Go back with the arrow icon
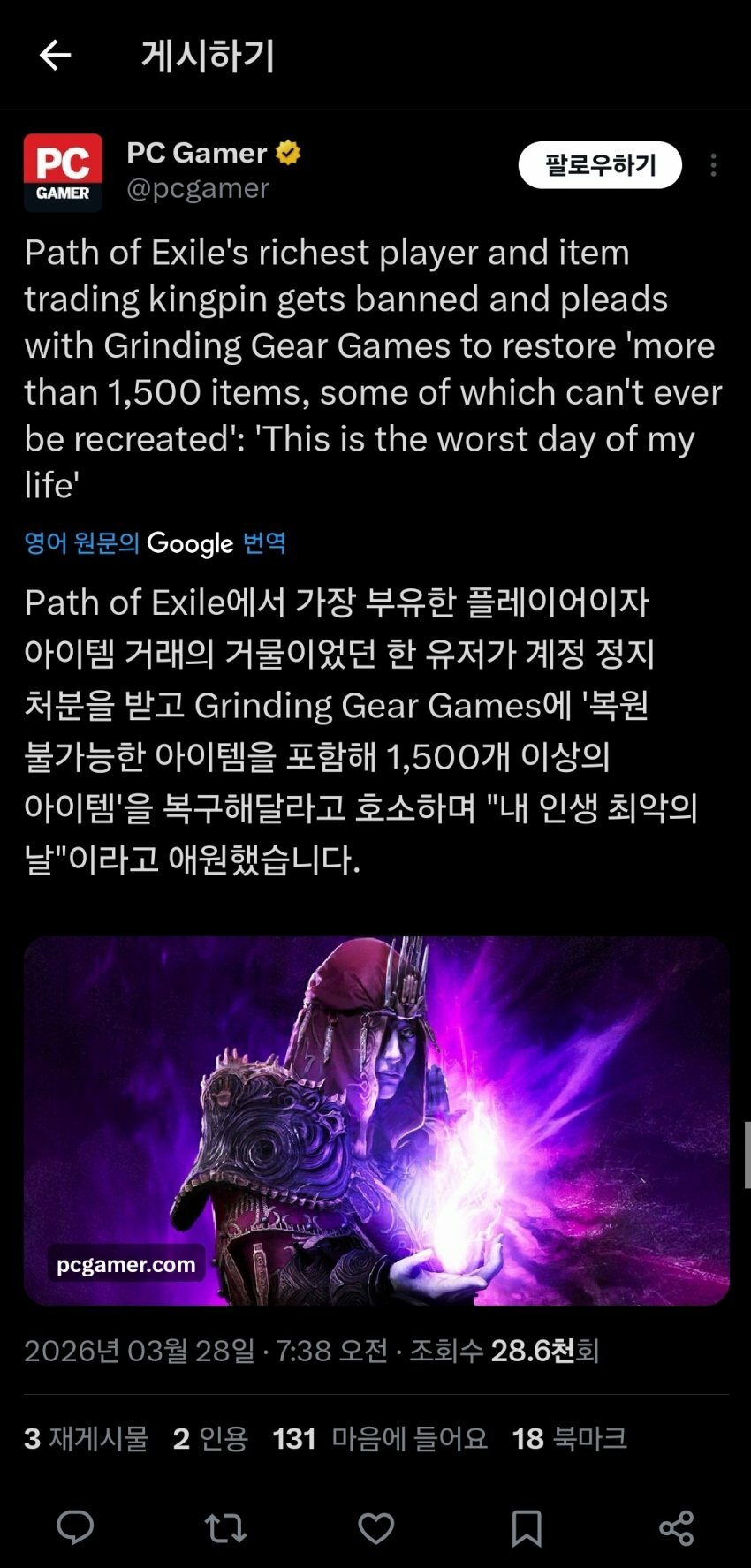Screen dimensions: 751x1568 [x=55, y=56]
